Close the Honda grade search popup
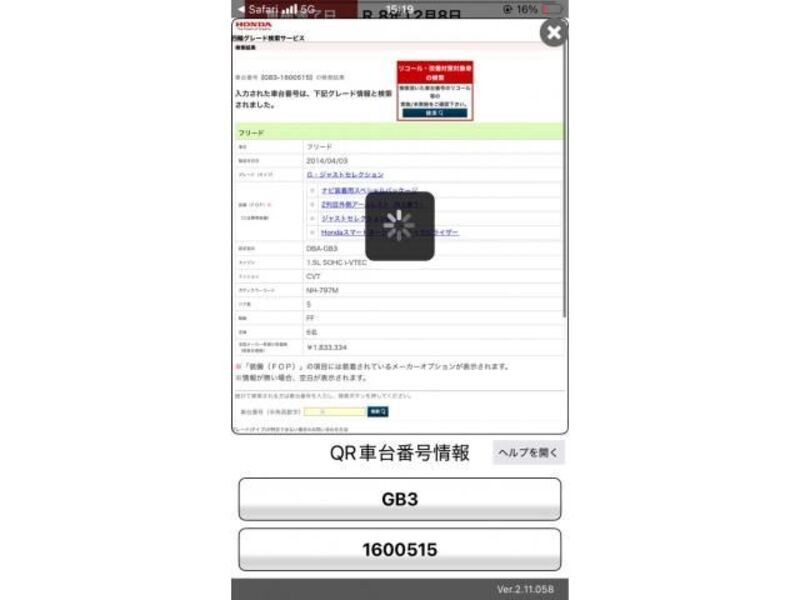Viewport: 800px width, 600px height. [552, 33]
